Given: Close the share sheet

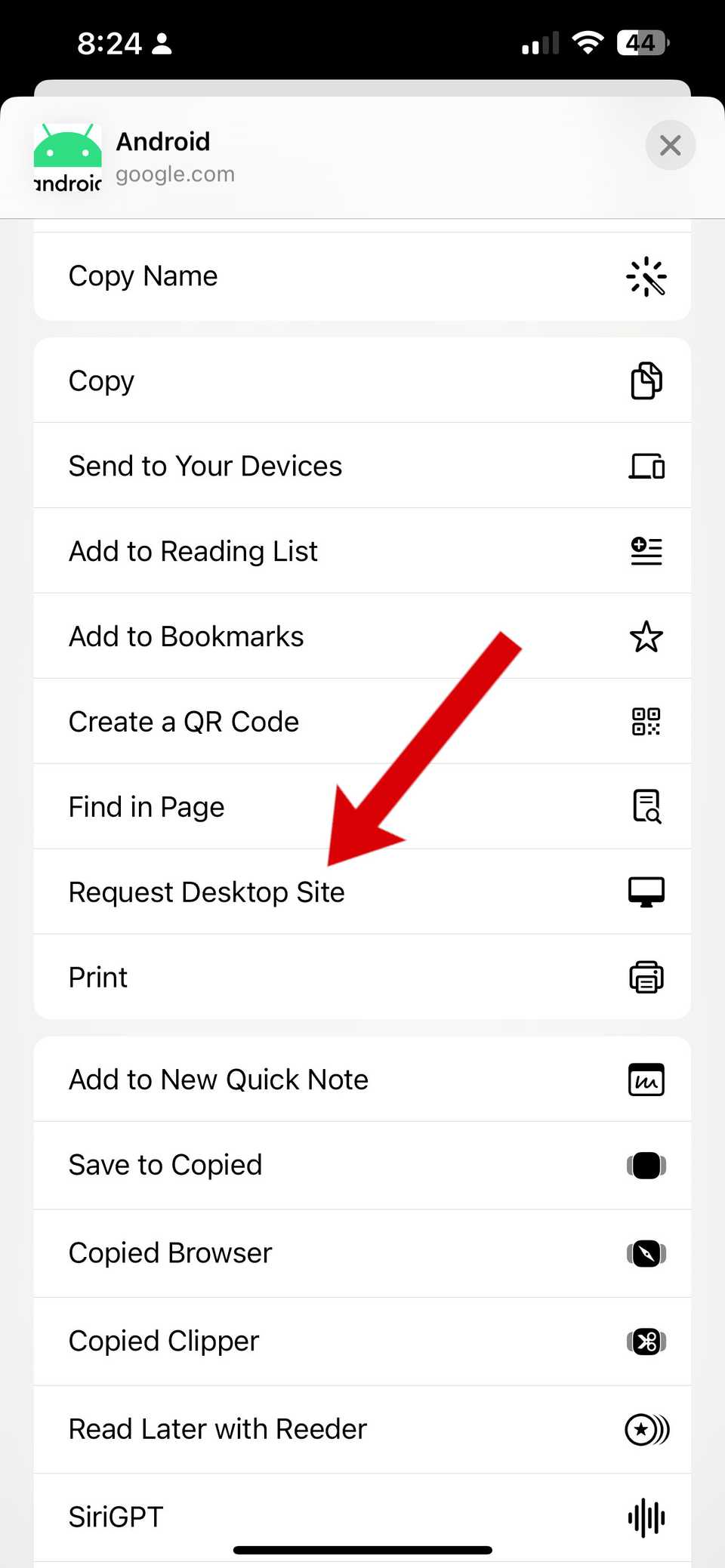Looking at the screenshot, I should tap(670, 145).
